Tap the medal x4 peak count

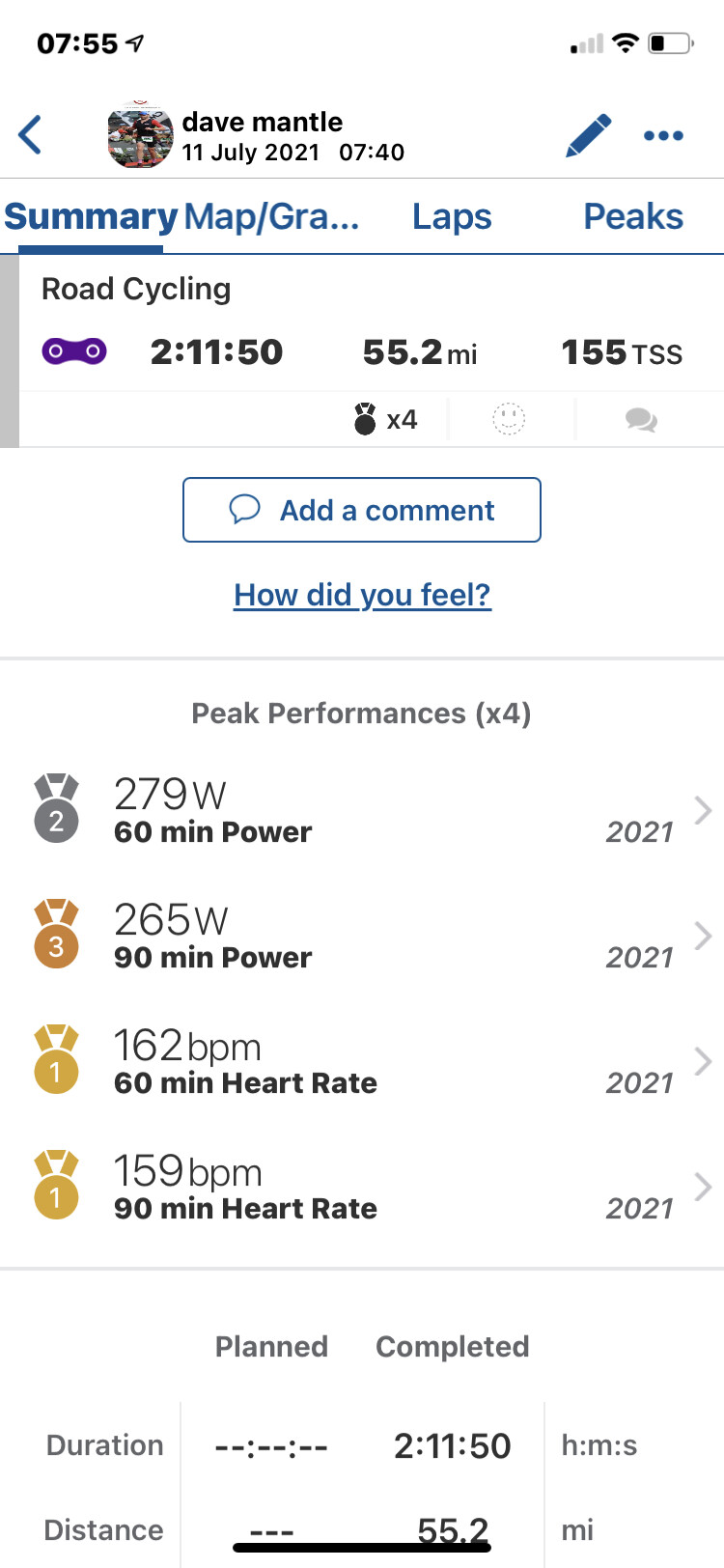click(x=385, y=419)
